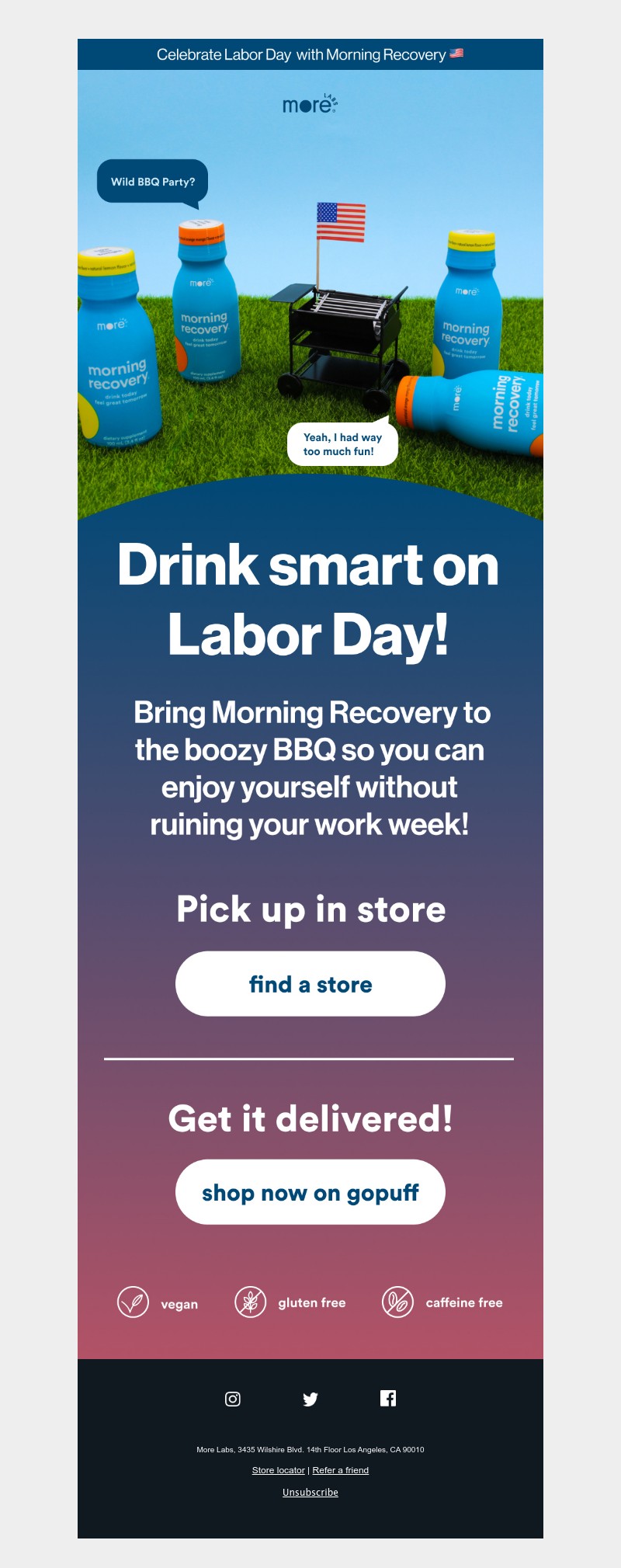The height and width of the screenshot is (1568, 621).
Task: Unsubscribe from these emails
Action: 310,1492
